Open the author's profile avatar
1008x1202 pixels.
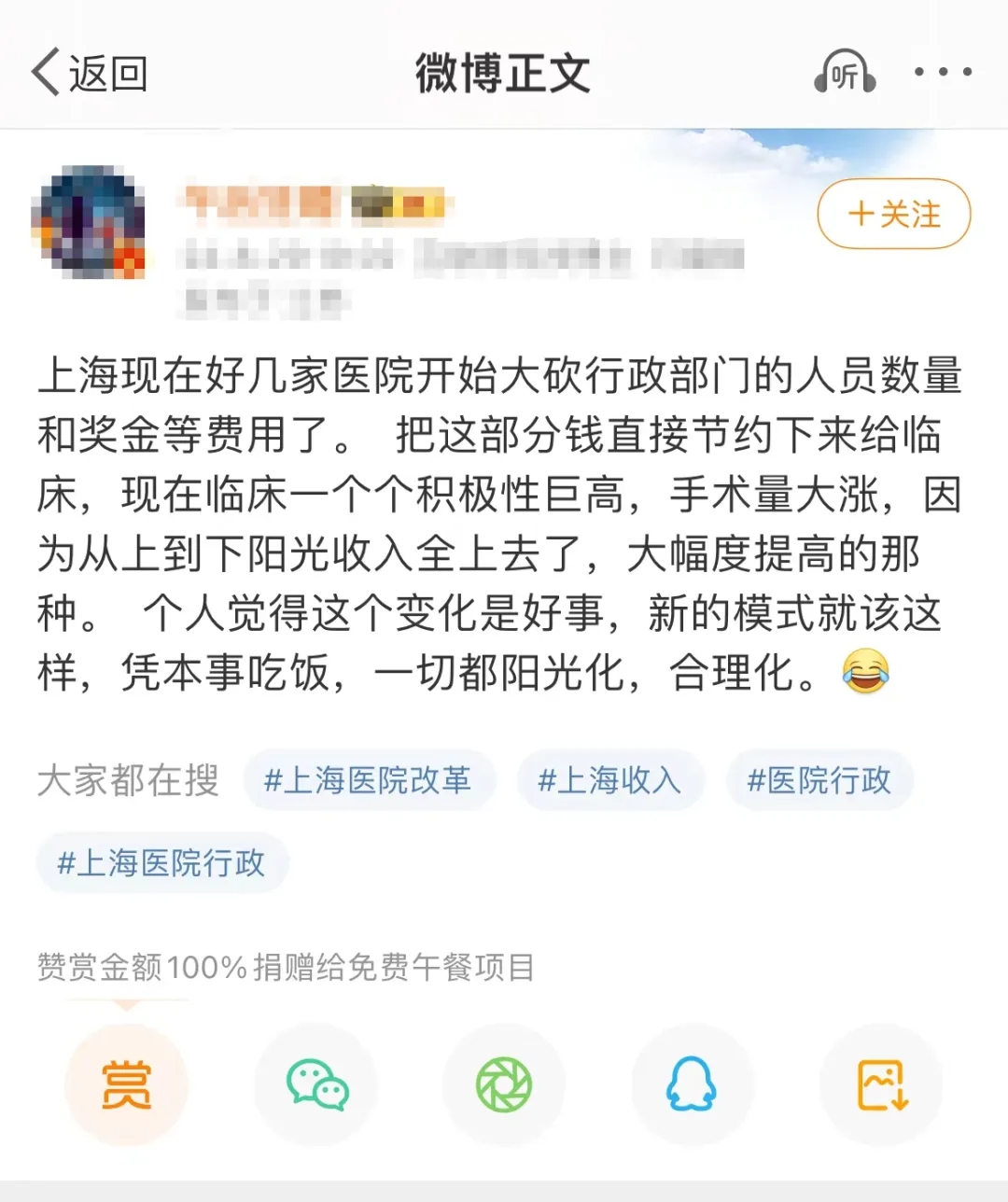[90, 222]
